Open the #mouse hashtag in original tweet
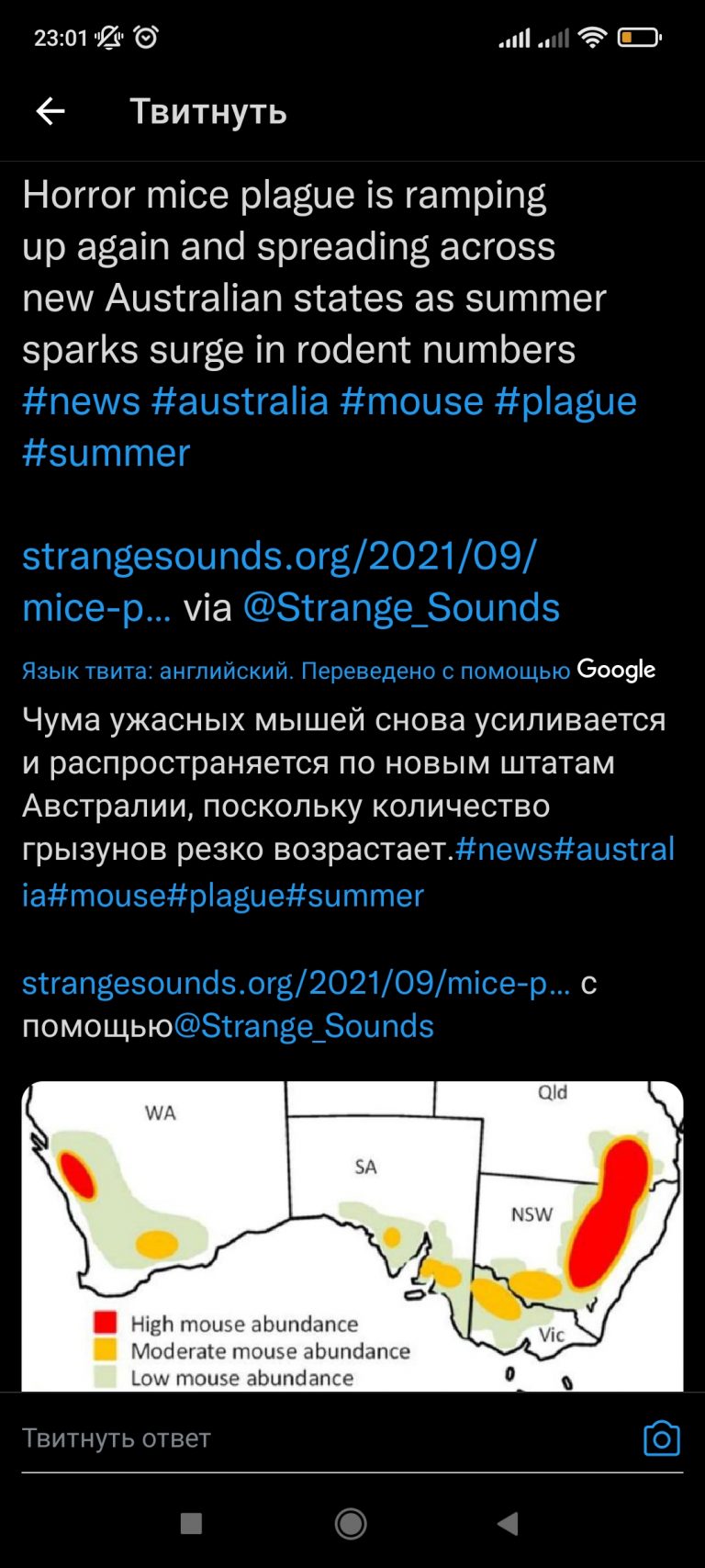This screenshot has height=1568, width=705. [412, 401]
